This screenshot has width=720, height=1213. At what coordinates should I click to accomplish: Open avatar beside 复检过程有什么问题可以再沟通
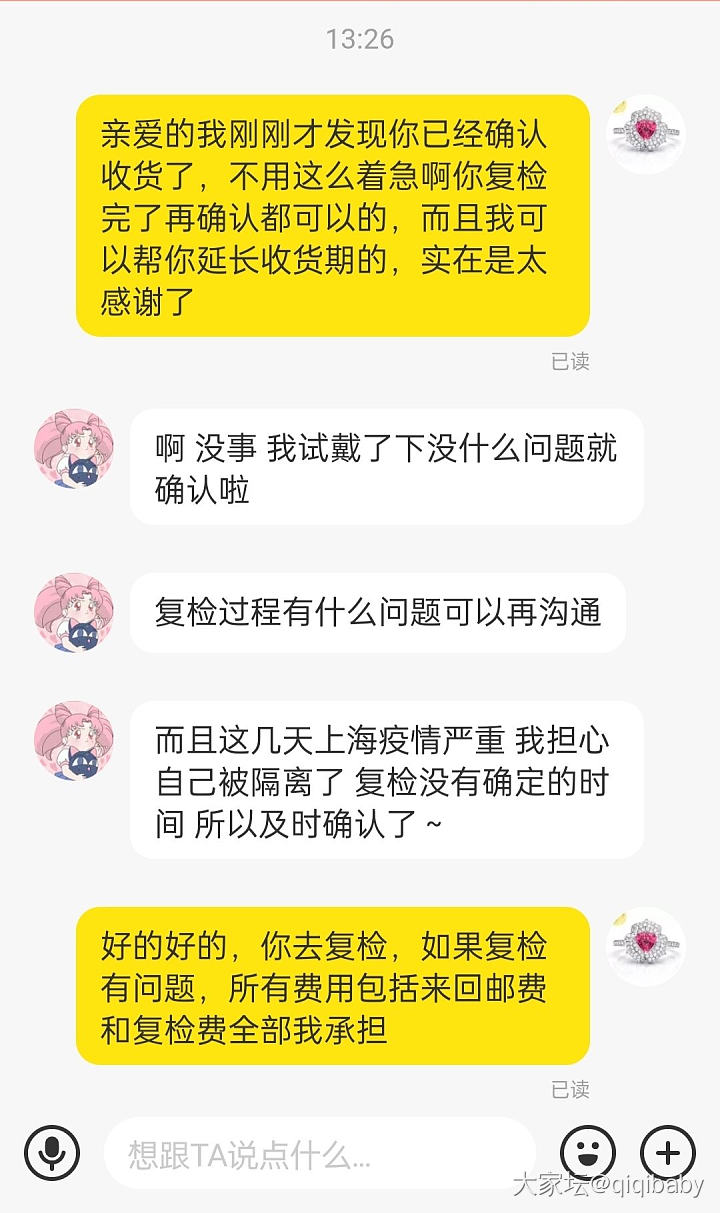click(74, 613)
